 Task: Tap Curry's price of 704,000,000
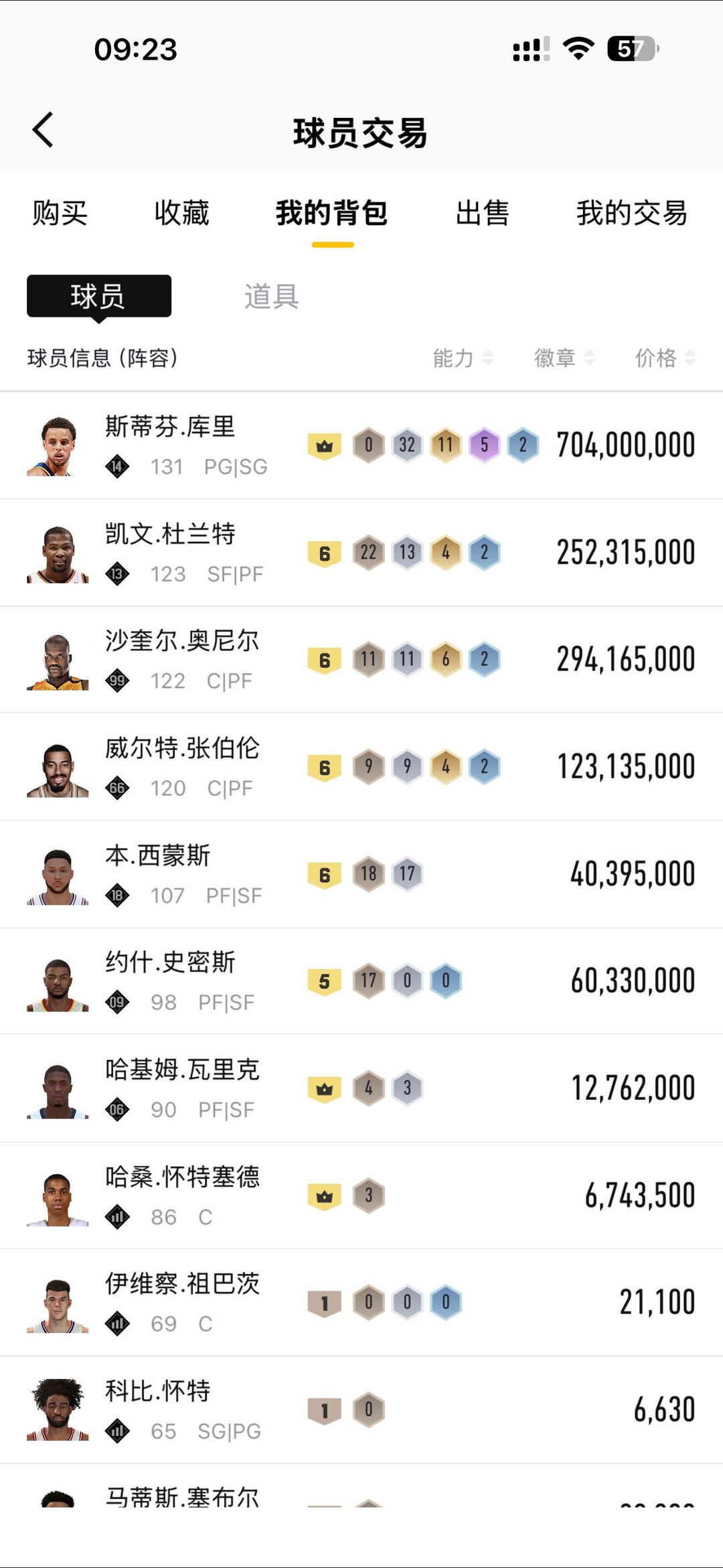pyautogui.click(x=626, y=444)
